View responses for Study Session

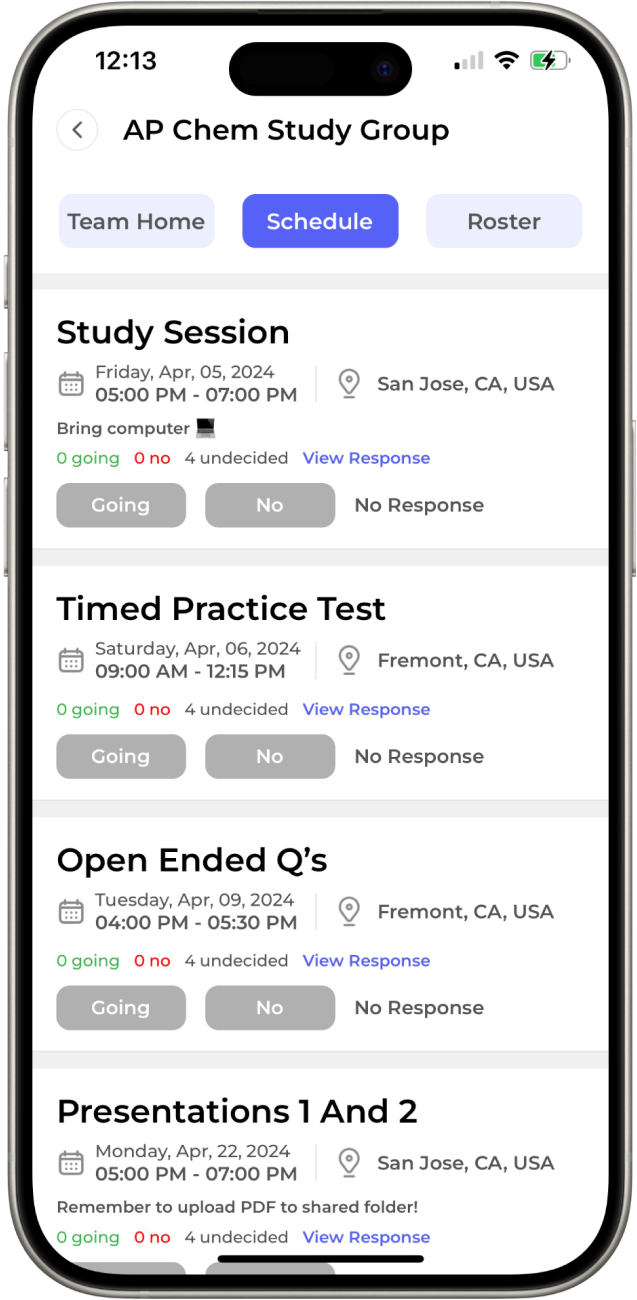pos(366,458)
